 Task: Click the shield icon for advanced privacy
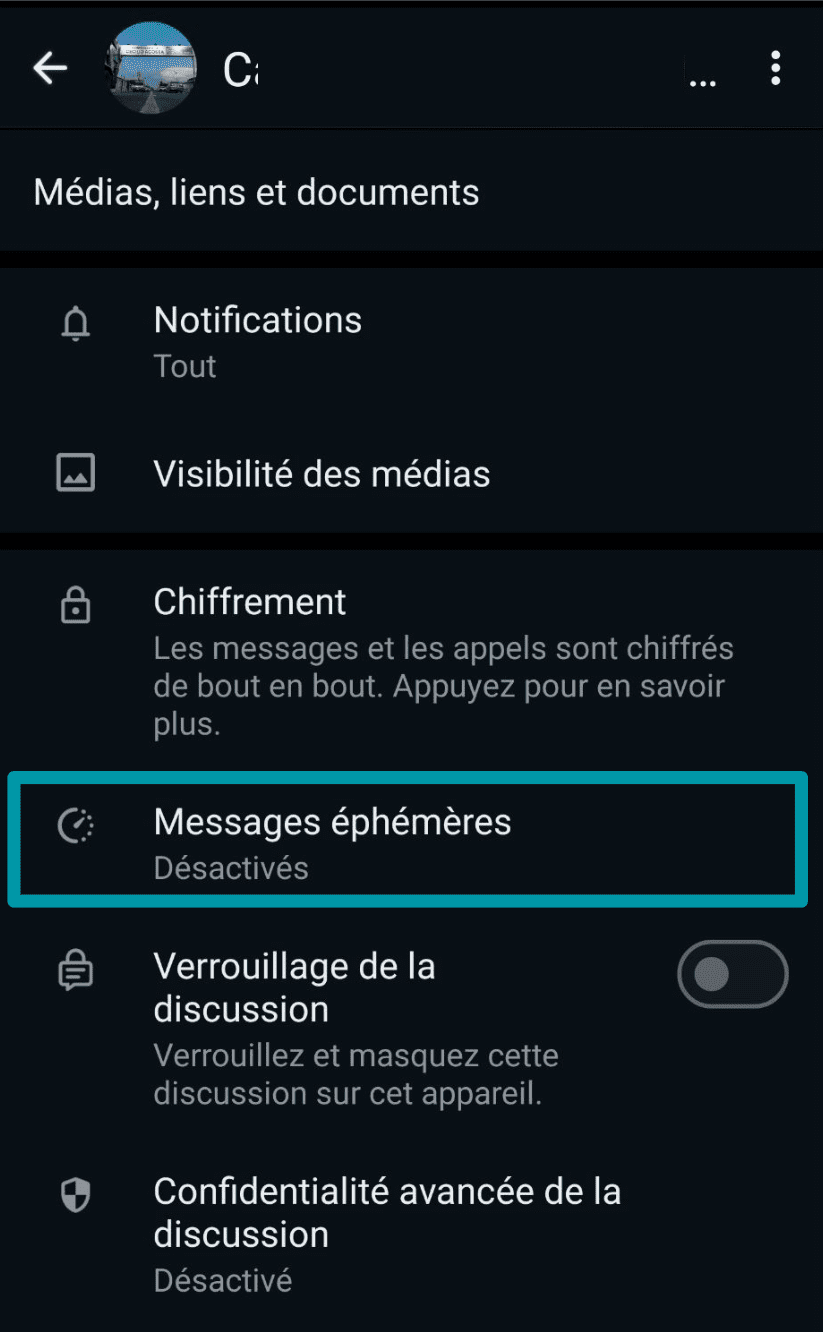(x=75, y=1195)
